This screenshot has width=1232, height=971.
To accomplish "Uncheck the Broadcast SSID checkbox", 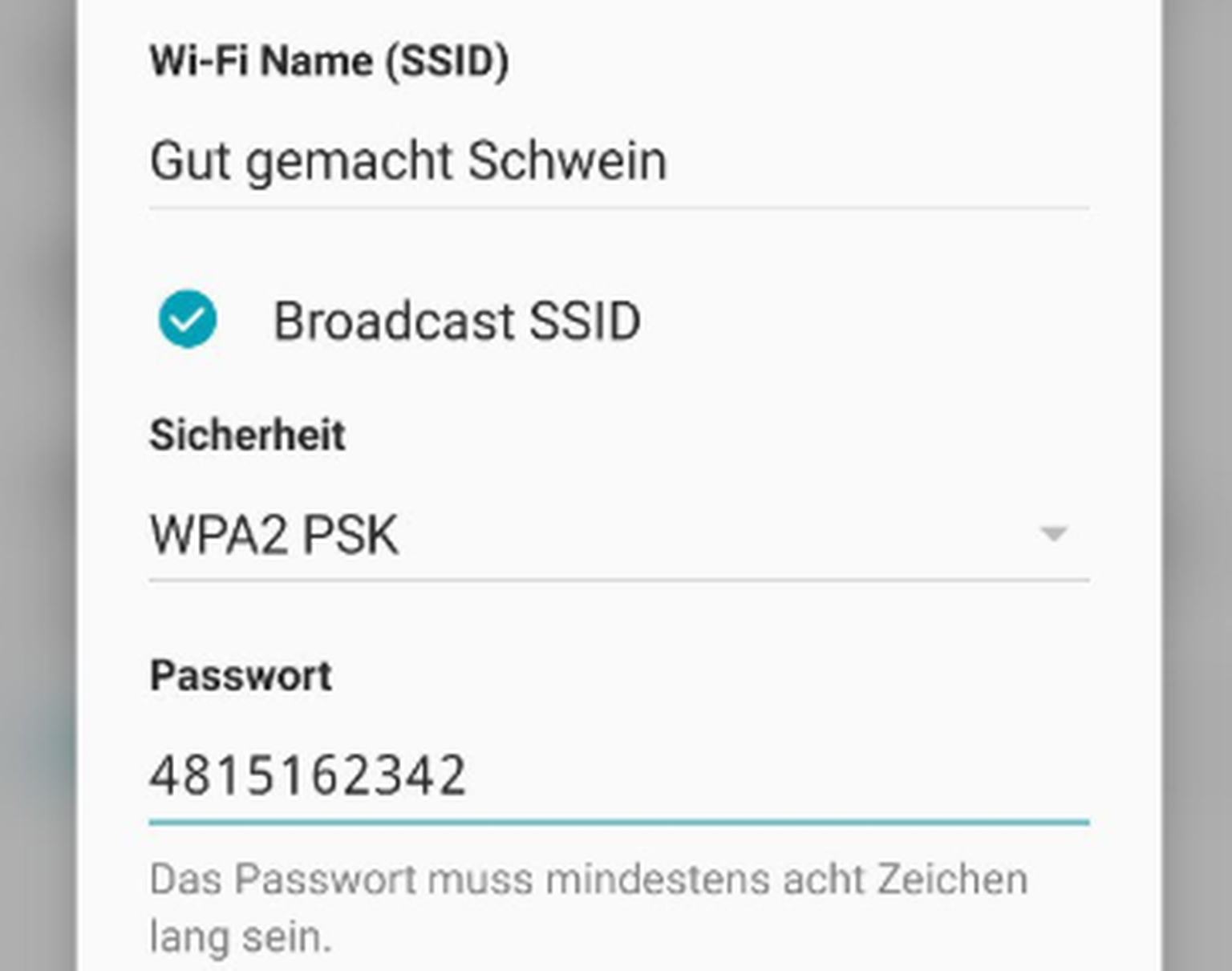I will (188, 319).
